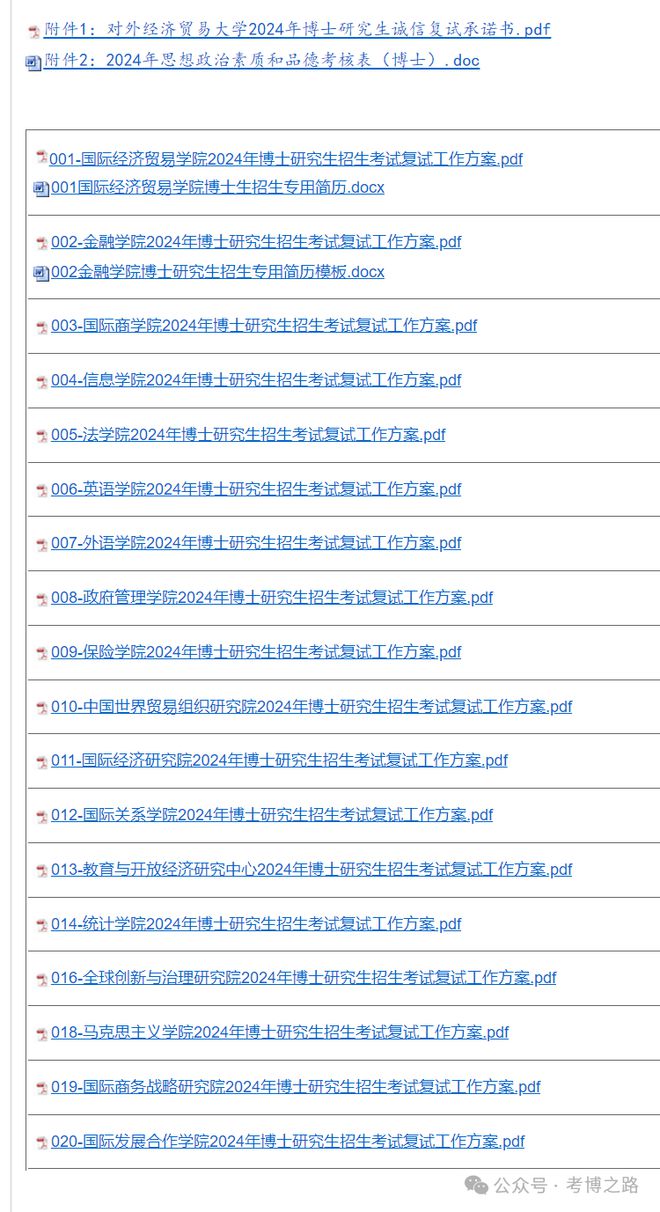Open the 008-政府管理学院 复试工作方案 PDF
Image resolution: width=660 pixels, height=1212 pixels.
pyautogui.click(x=272, y=598)
